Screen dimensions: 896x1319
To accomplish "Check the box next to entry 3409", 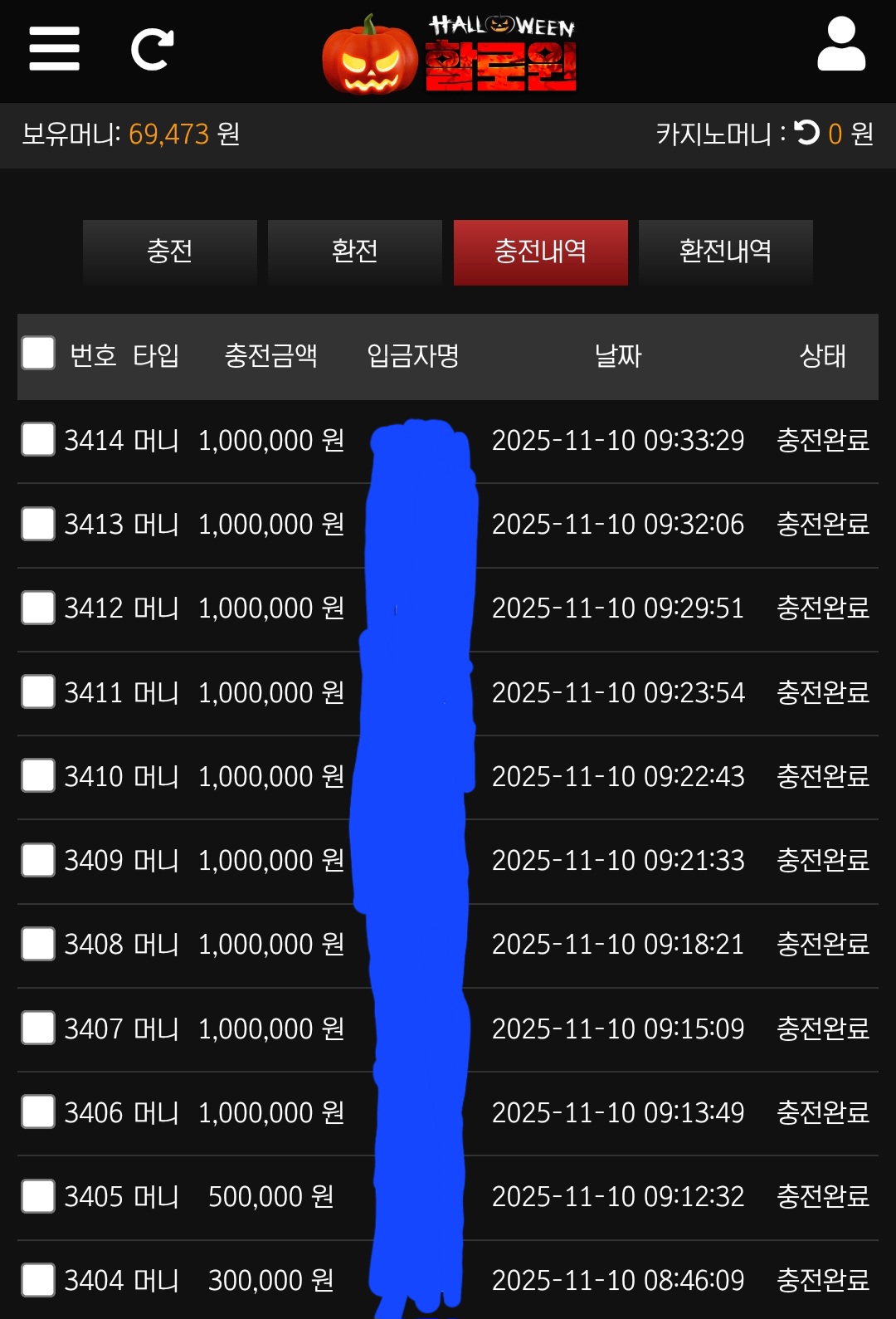I will 38,860.
